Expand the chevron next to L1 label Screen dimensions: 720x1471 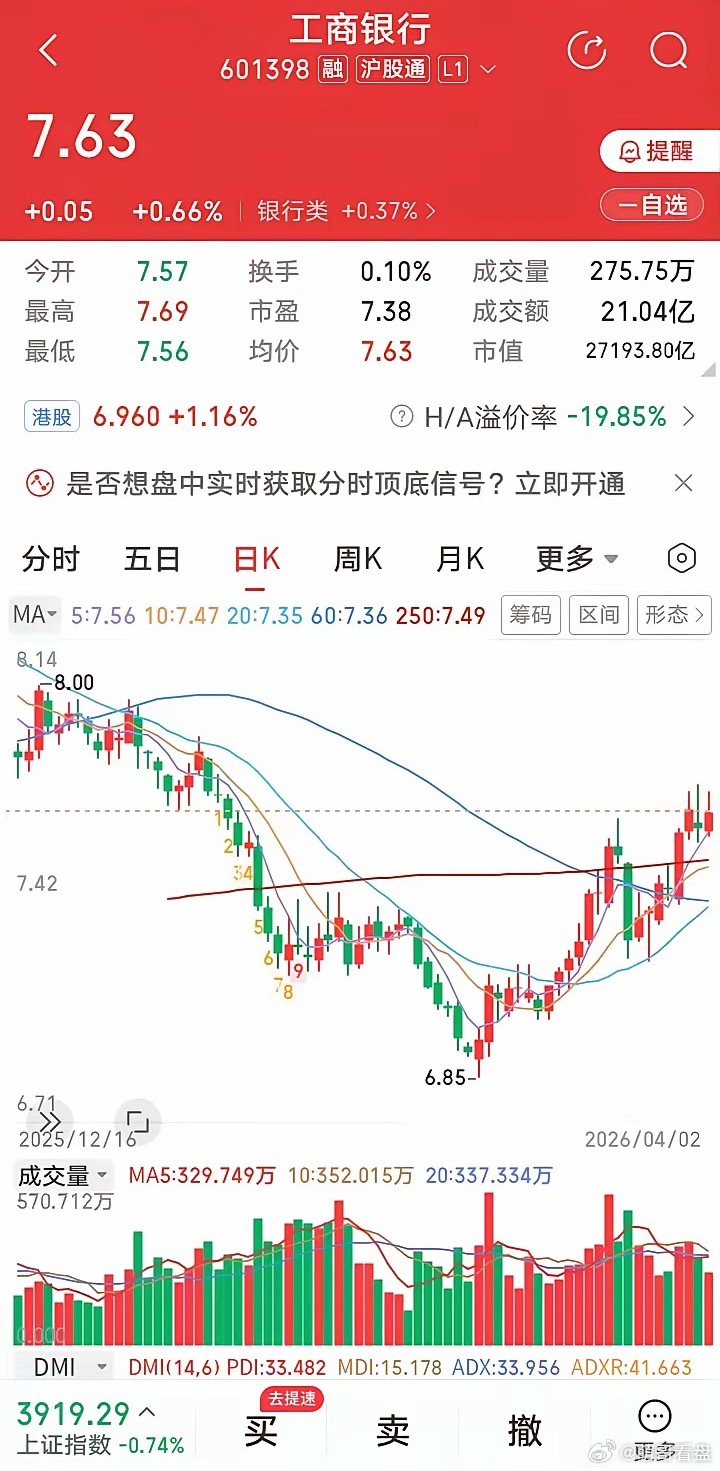(x=487, y=70)
